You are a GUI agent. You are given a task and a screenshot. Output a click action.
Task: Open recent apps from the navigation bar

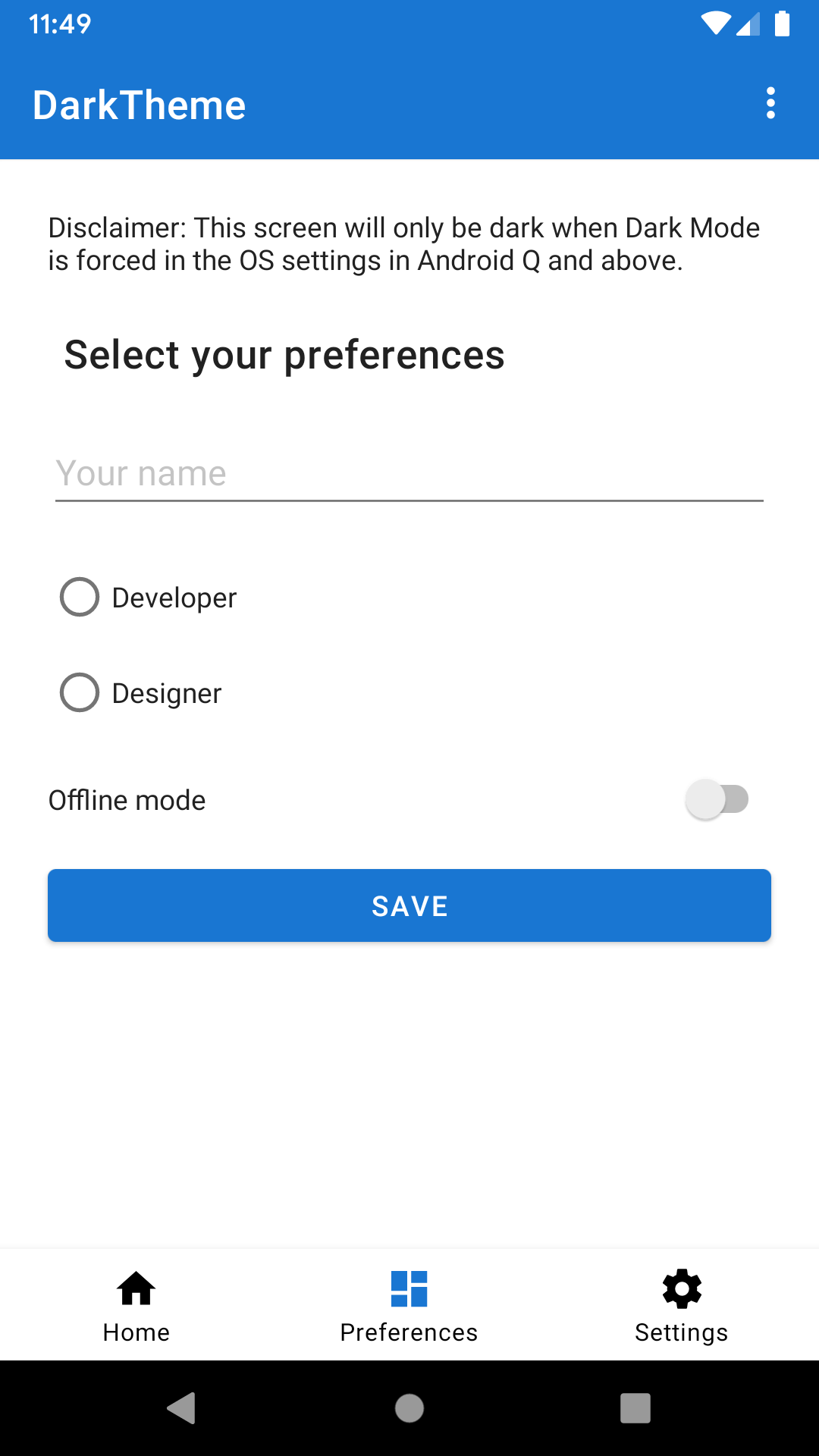(635, 1408)
